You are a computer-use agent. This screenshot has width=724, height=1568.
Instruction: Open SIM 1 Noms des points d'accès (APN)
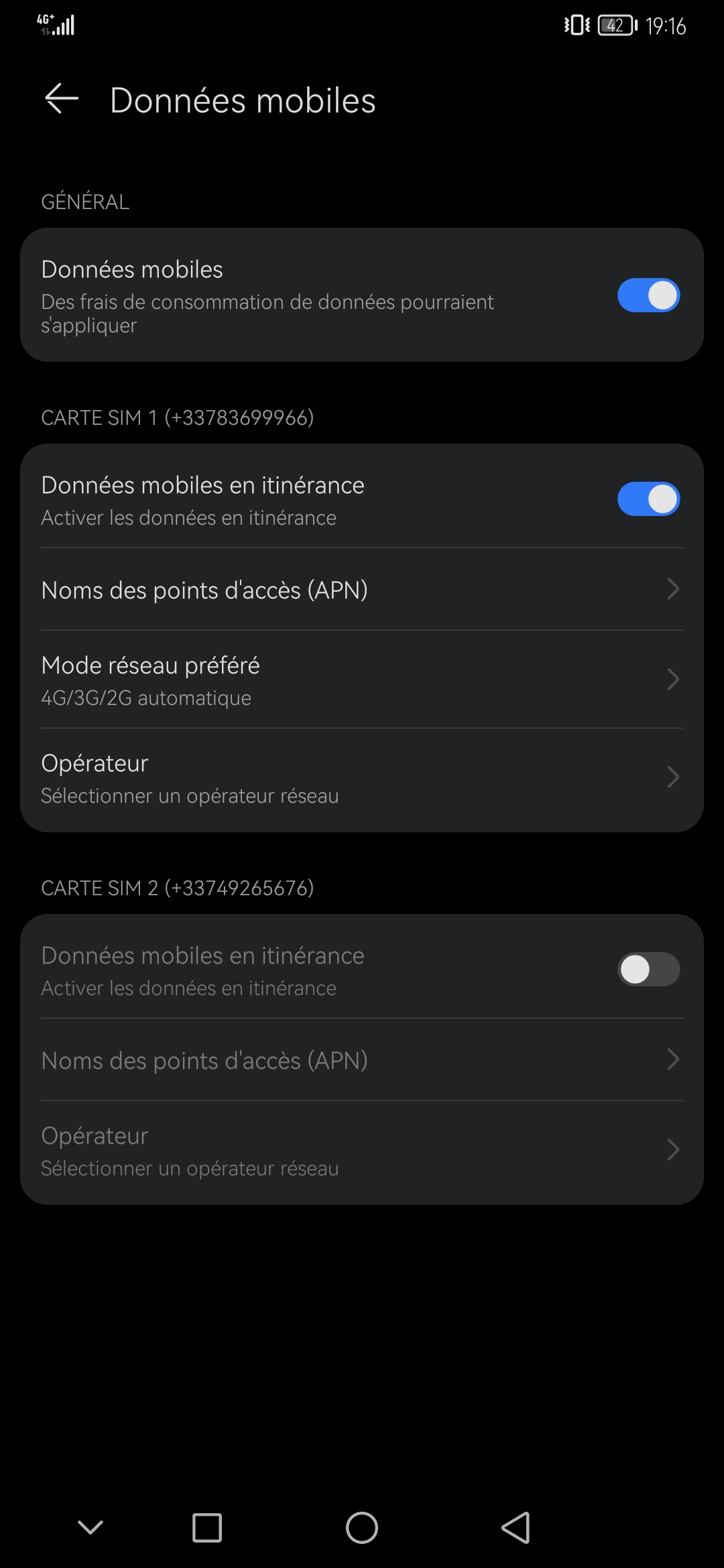pyautogui.click(x=362, y=590)
